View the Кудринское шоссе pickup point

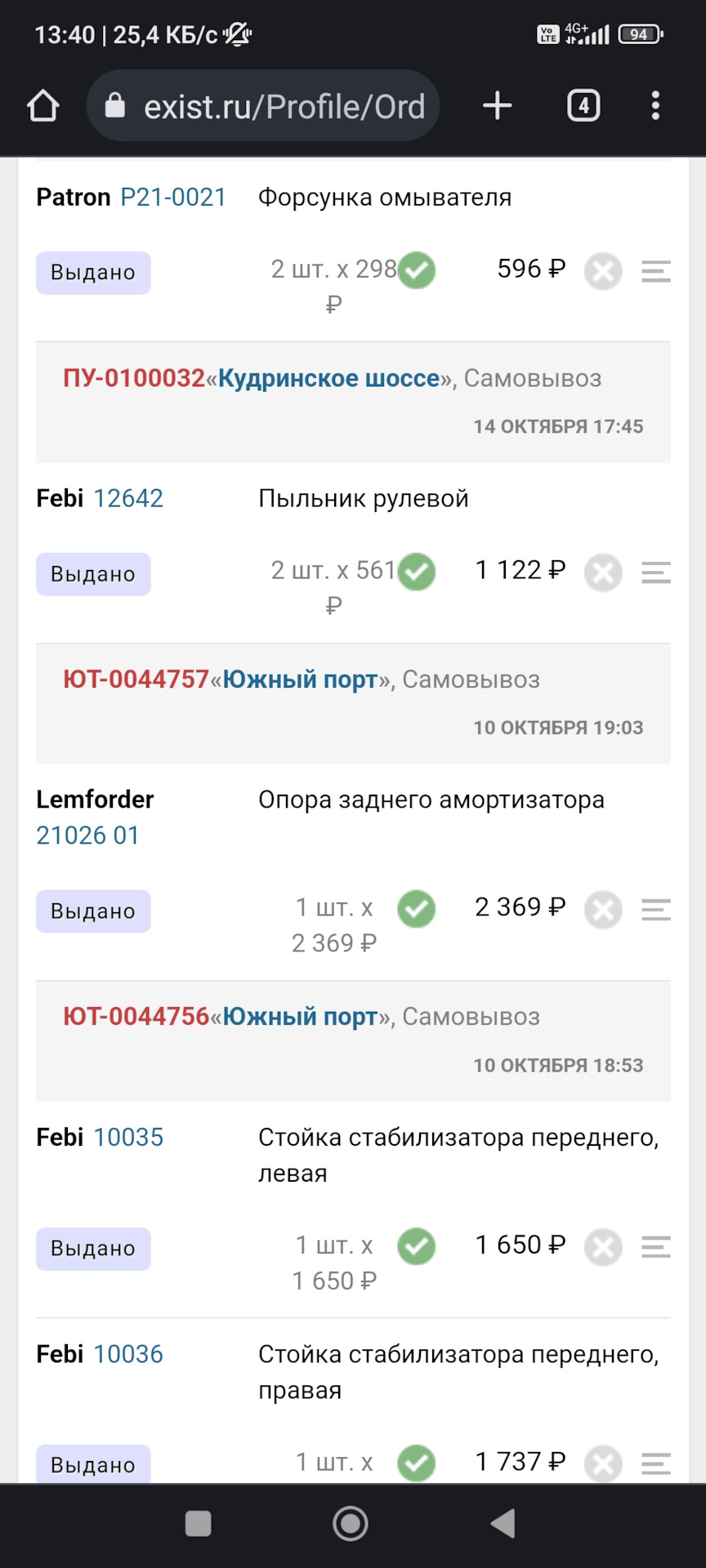(328, 378)
